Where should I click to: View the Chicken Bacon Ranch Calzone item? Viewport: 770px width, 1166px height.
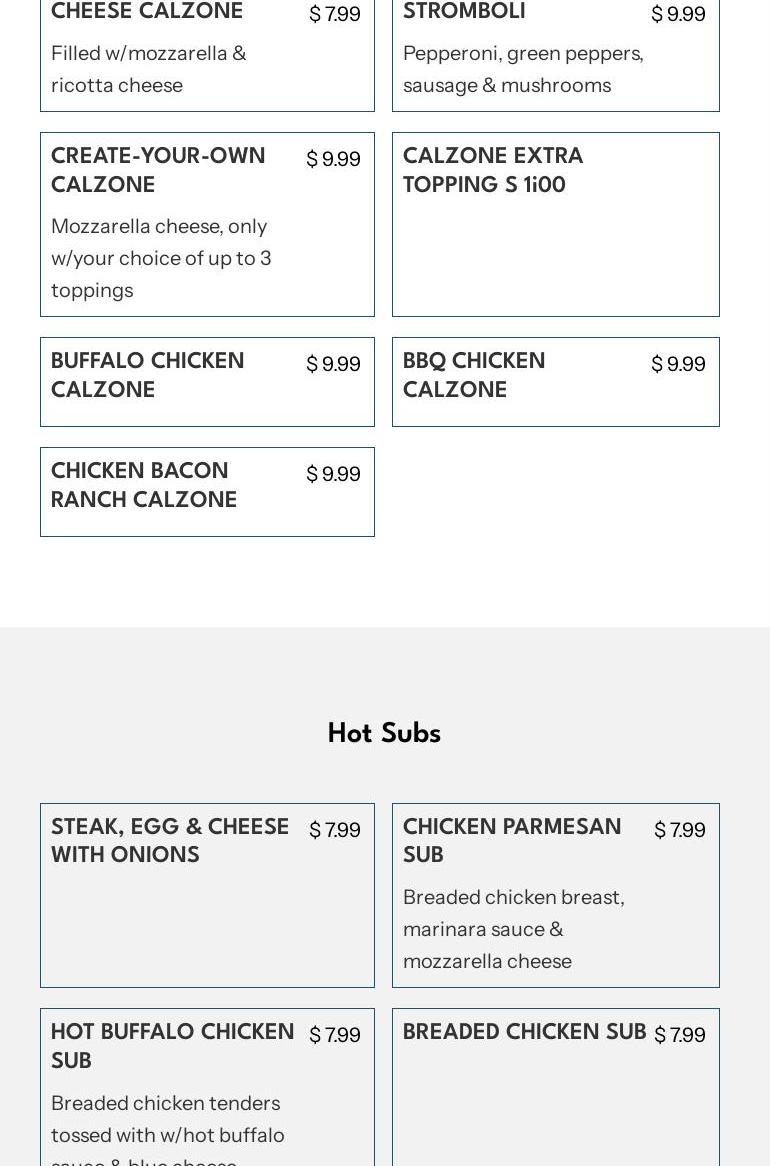(207, 491)
